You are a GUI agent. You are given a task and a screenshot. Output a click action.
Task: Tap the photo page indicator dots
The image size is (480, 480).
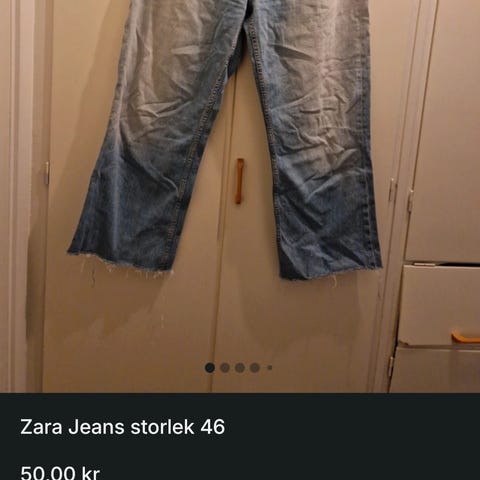[239, 368]
